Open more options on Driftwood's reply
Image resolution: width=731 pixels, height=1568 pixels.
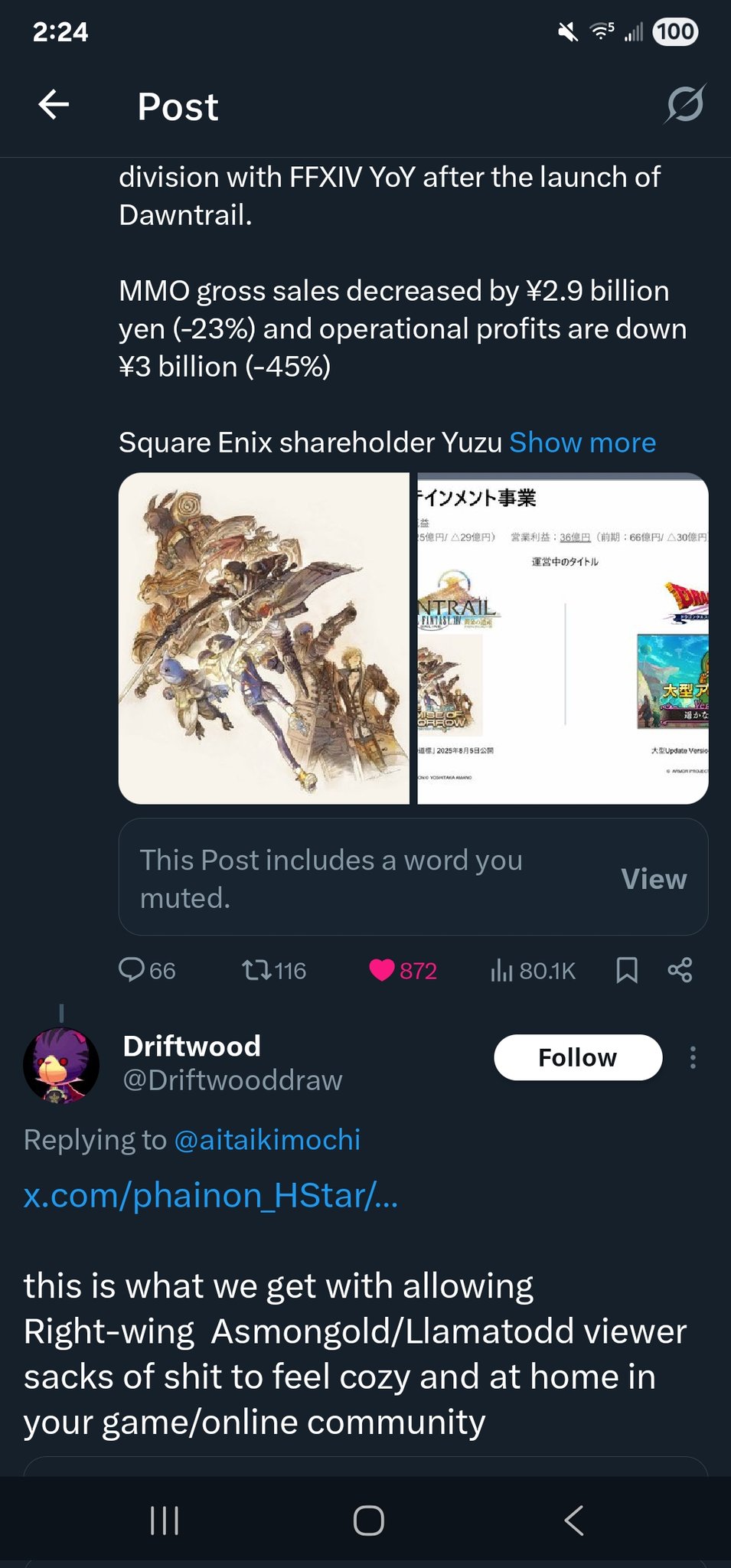pos(693,1057)
